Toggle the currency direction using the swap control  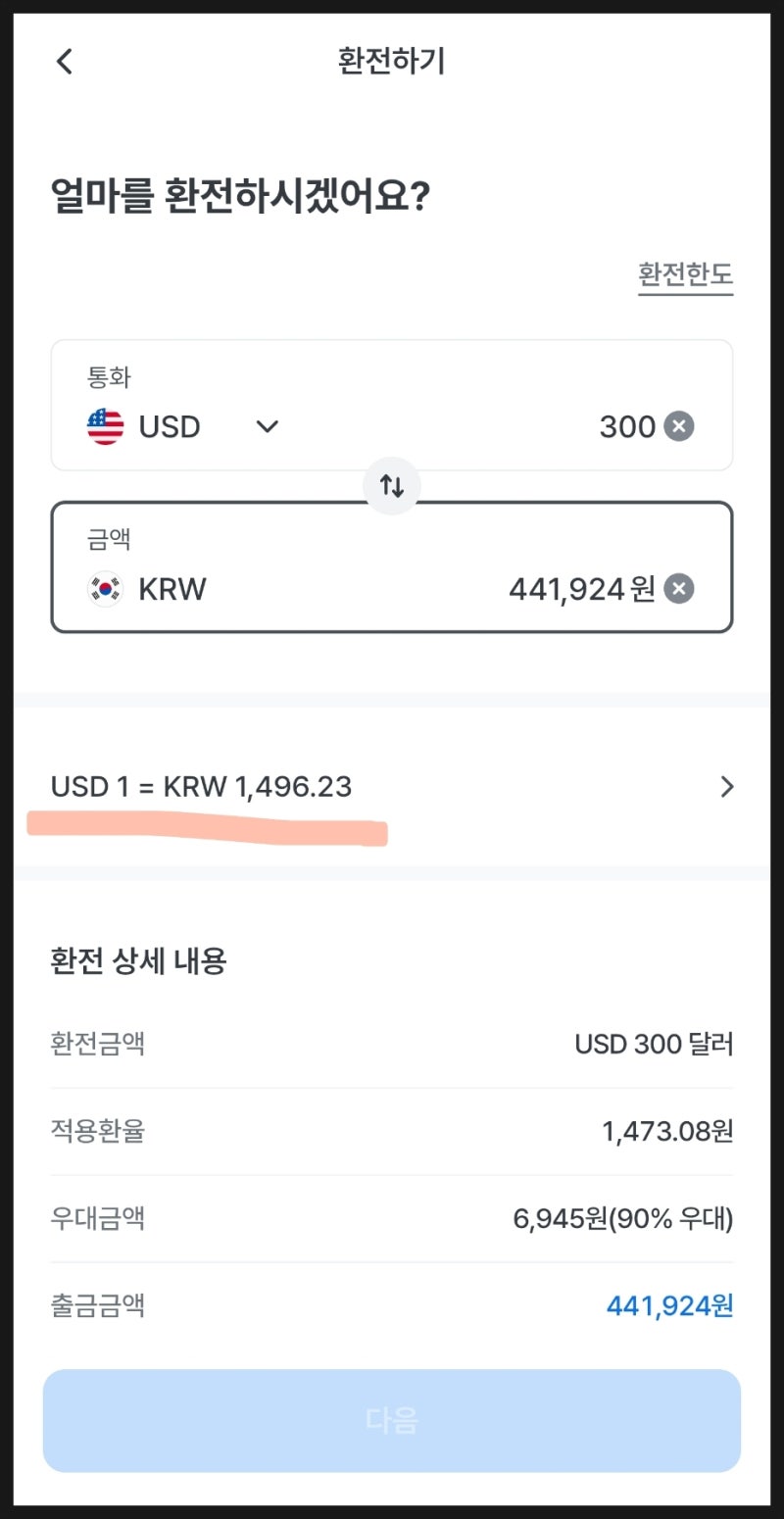[x=391, y=484]
